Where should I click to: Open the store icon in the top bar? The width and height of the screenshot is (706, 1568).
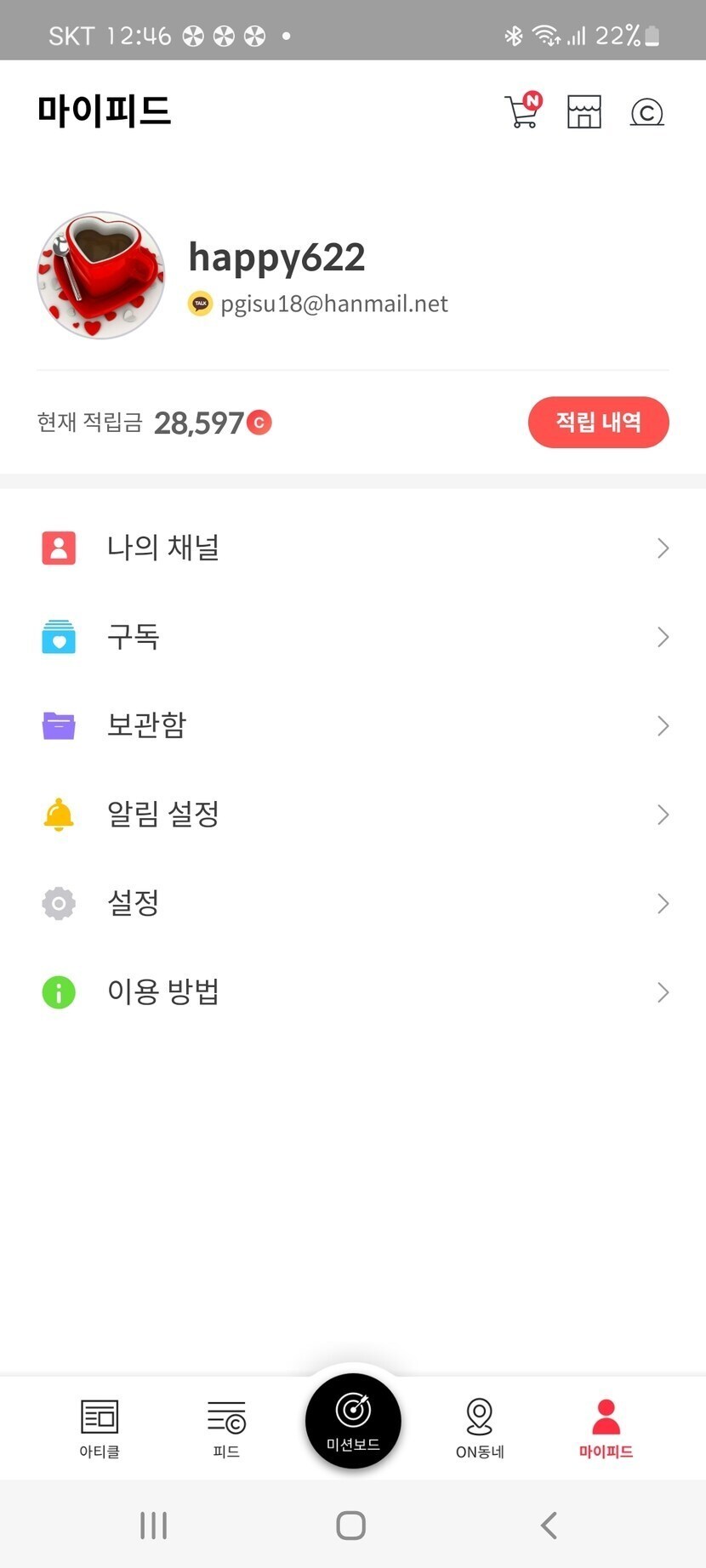pyautogui.click(x=584, y=111)
